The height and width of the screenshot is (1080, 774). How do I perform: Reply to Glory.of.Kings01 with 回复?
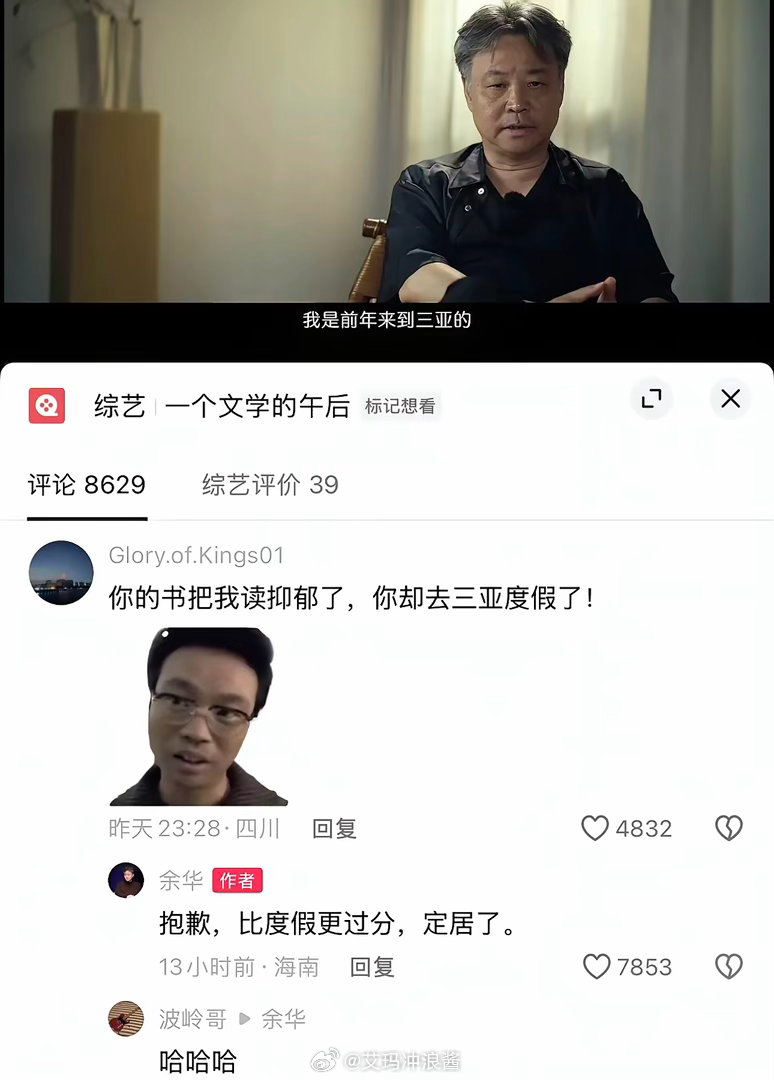pos(334,828)
